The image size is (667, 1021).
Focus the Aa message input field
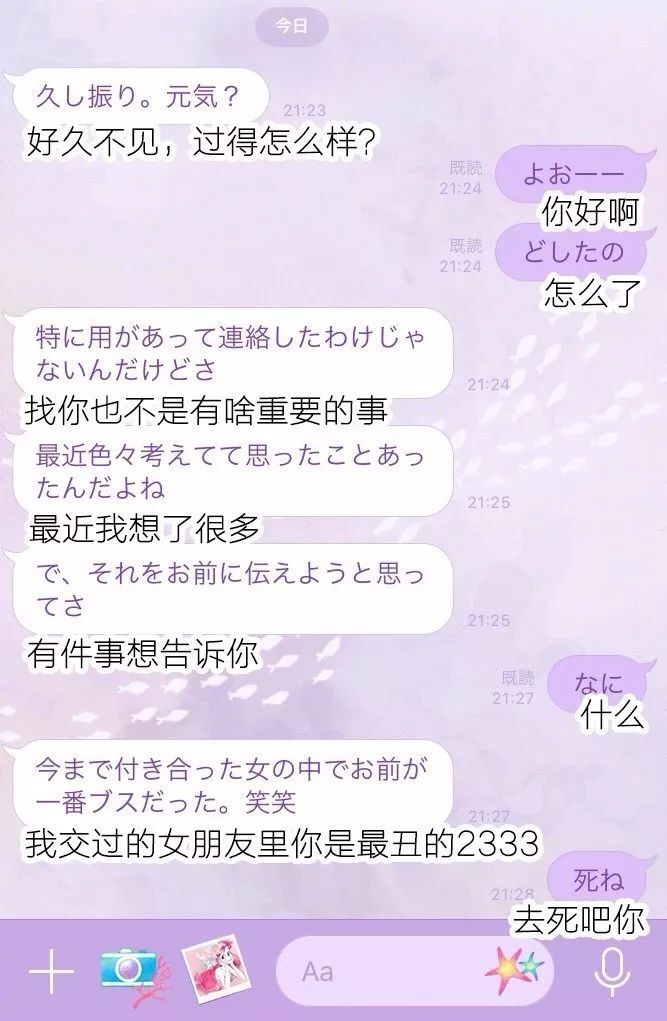(380, 971)
